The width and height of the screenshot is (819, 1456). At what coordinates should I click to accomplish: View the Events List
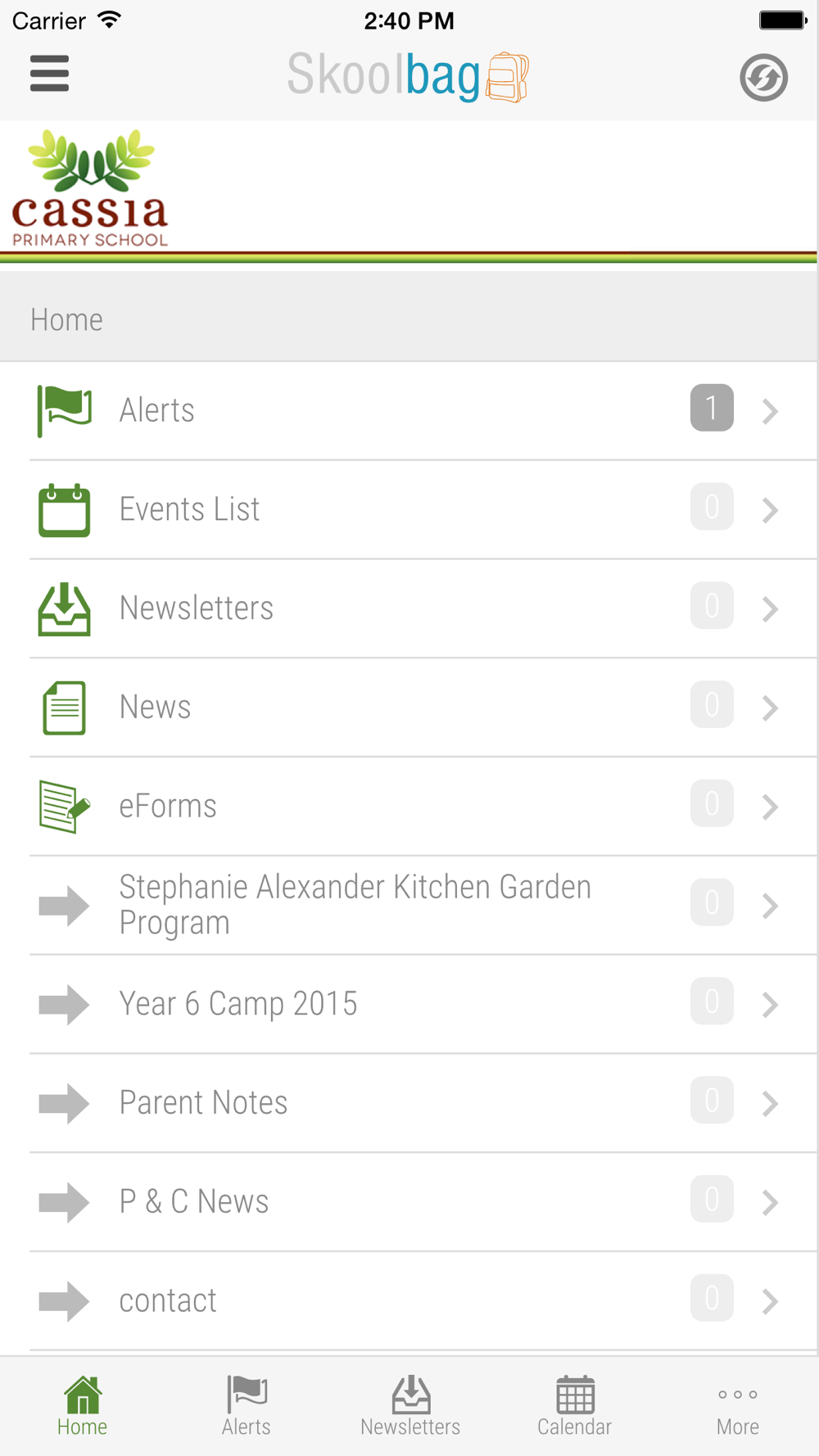[409, 509]
